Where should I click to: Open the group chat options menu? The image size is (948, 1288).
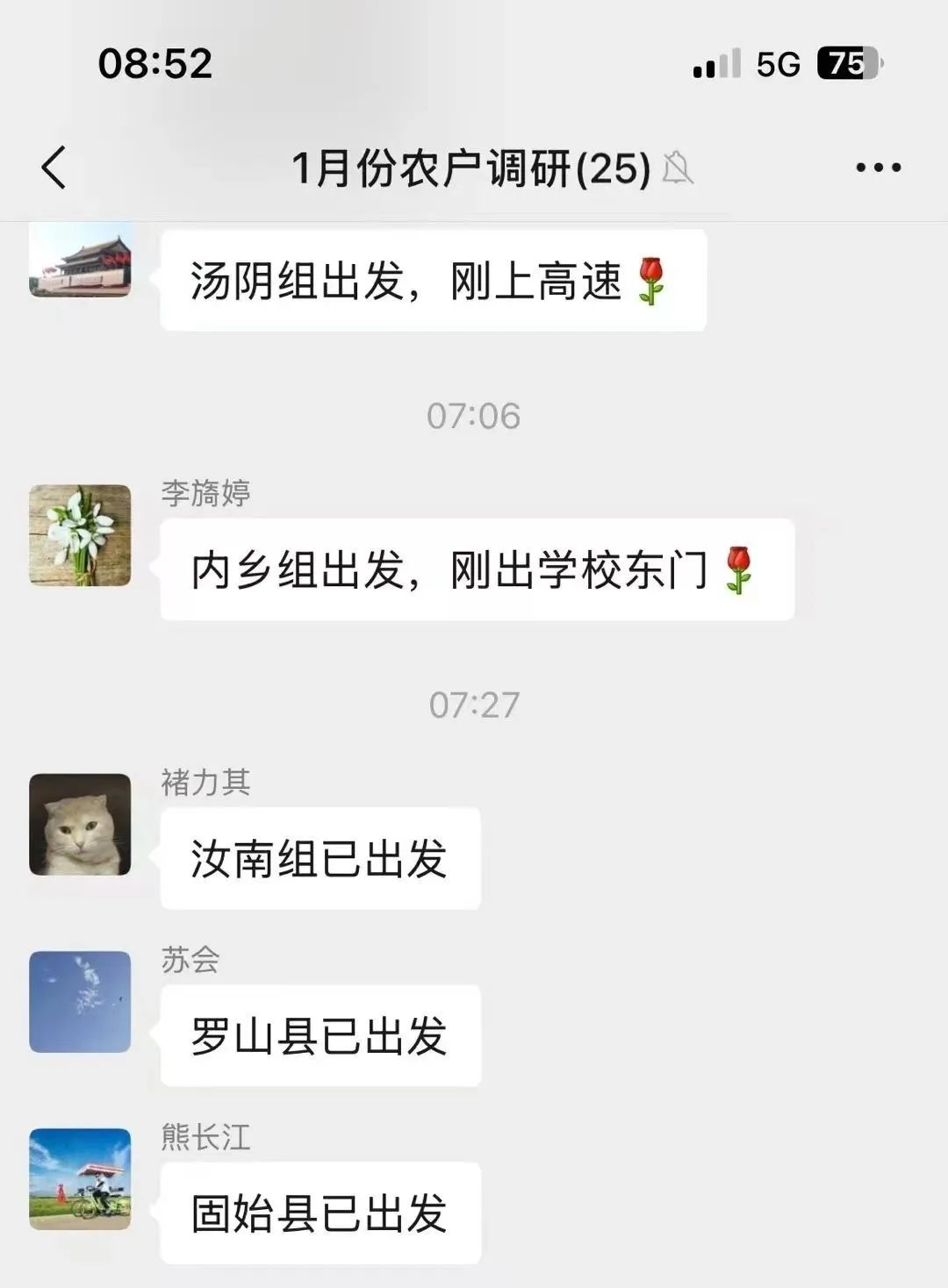tap(878, 168)
